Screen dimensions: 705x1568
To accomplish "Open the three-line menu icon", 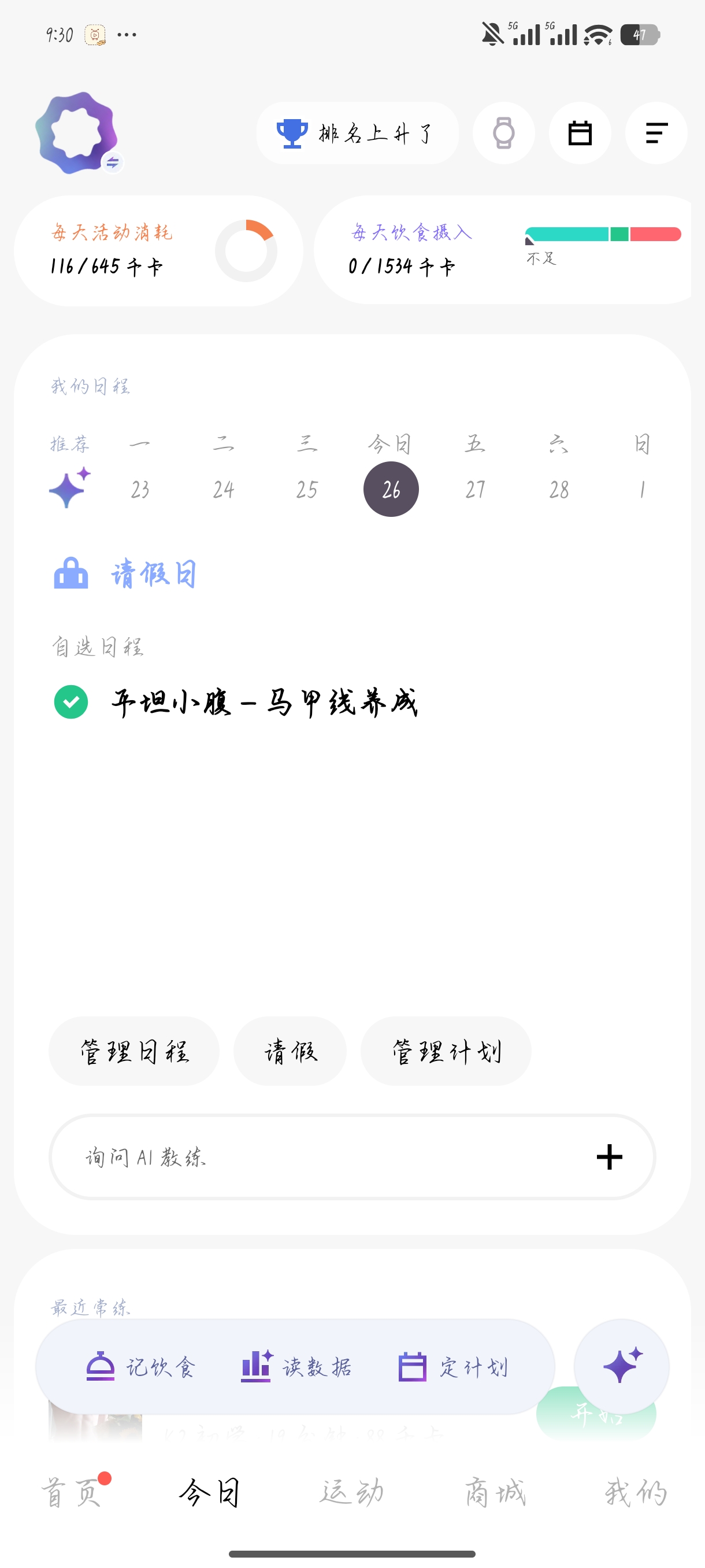I will pyautogui.click(x=656, y=133).
